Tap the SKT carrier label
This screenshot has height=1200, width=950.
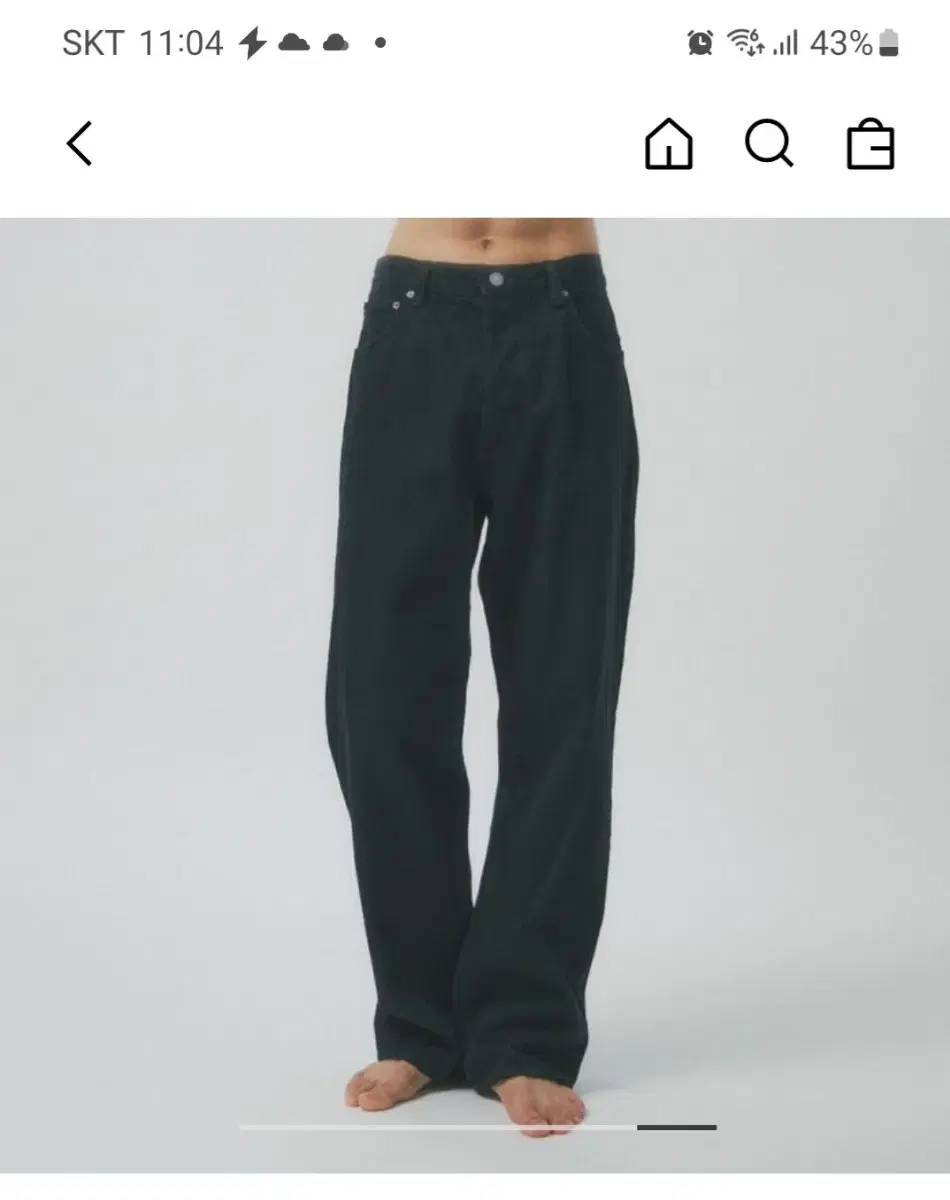click(92, 42)
